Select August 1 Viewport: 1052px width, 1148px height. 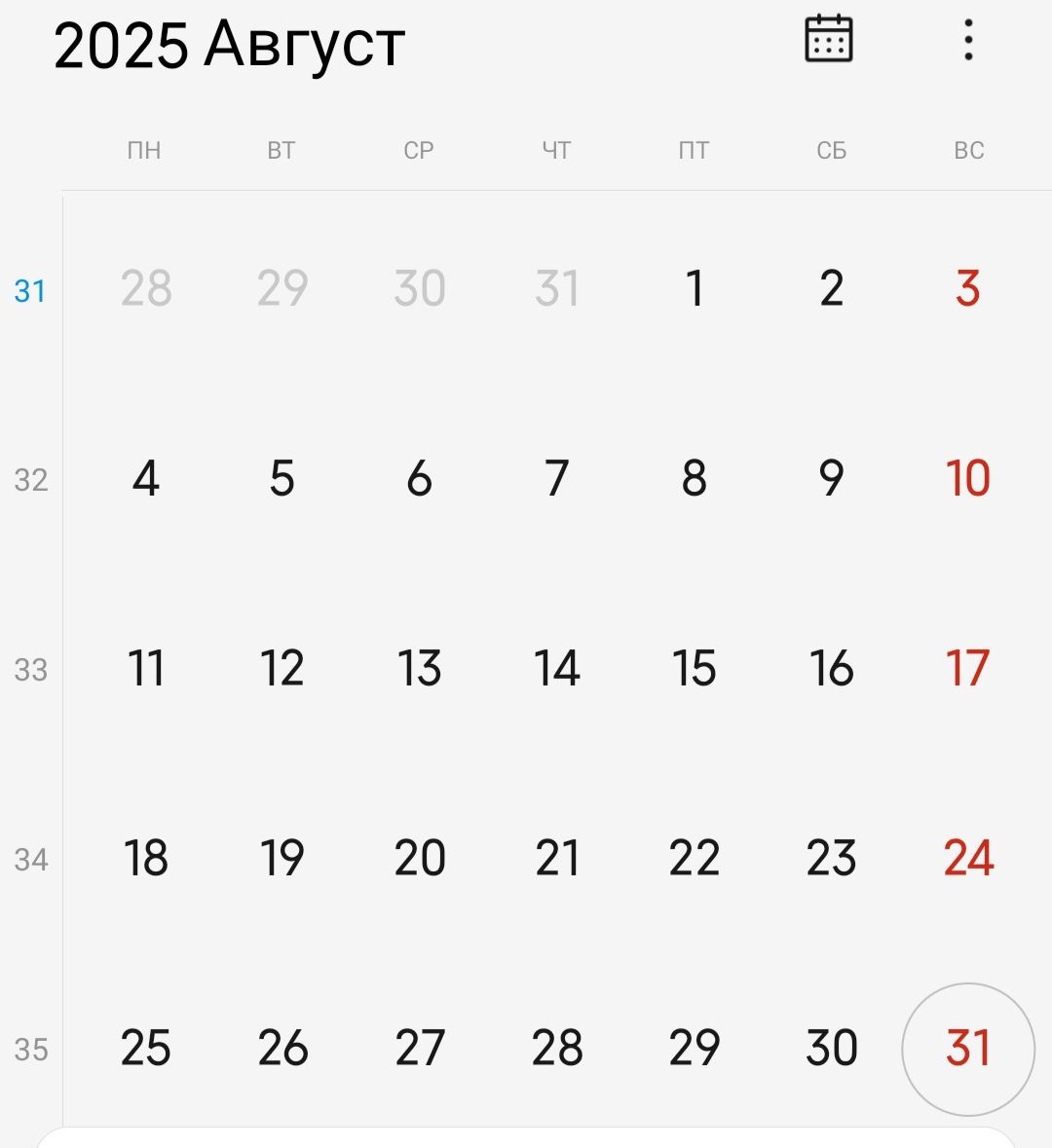coord(694,288)
